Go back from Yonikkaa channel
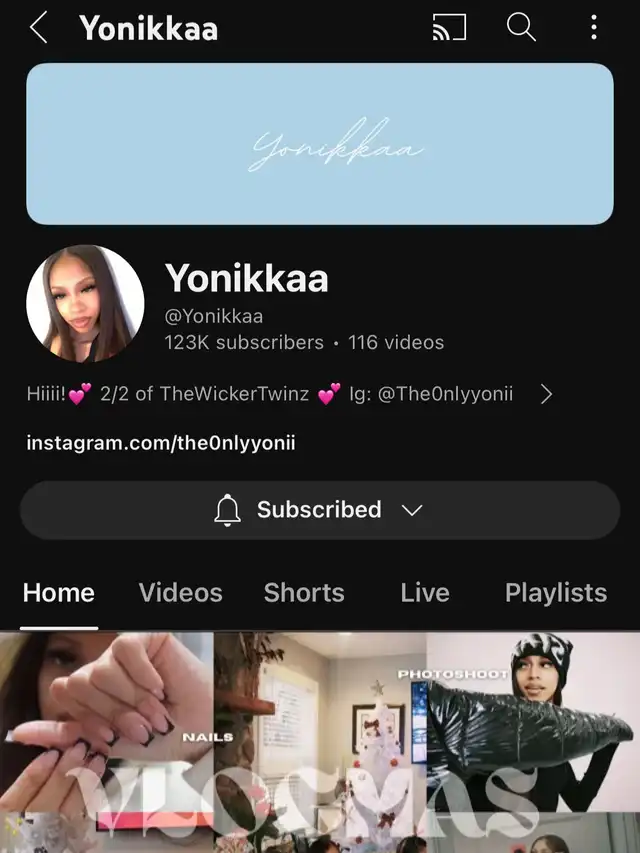This screenshot has height=853, width=640. (x=38, y=27)
